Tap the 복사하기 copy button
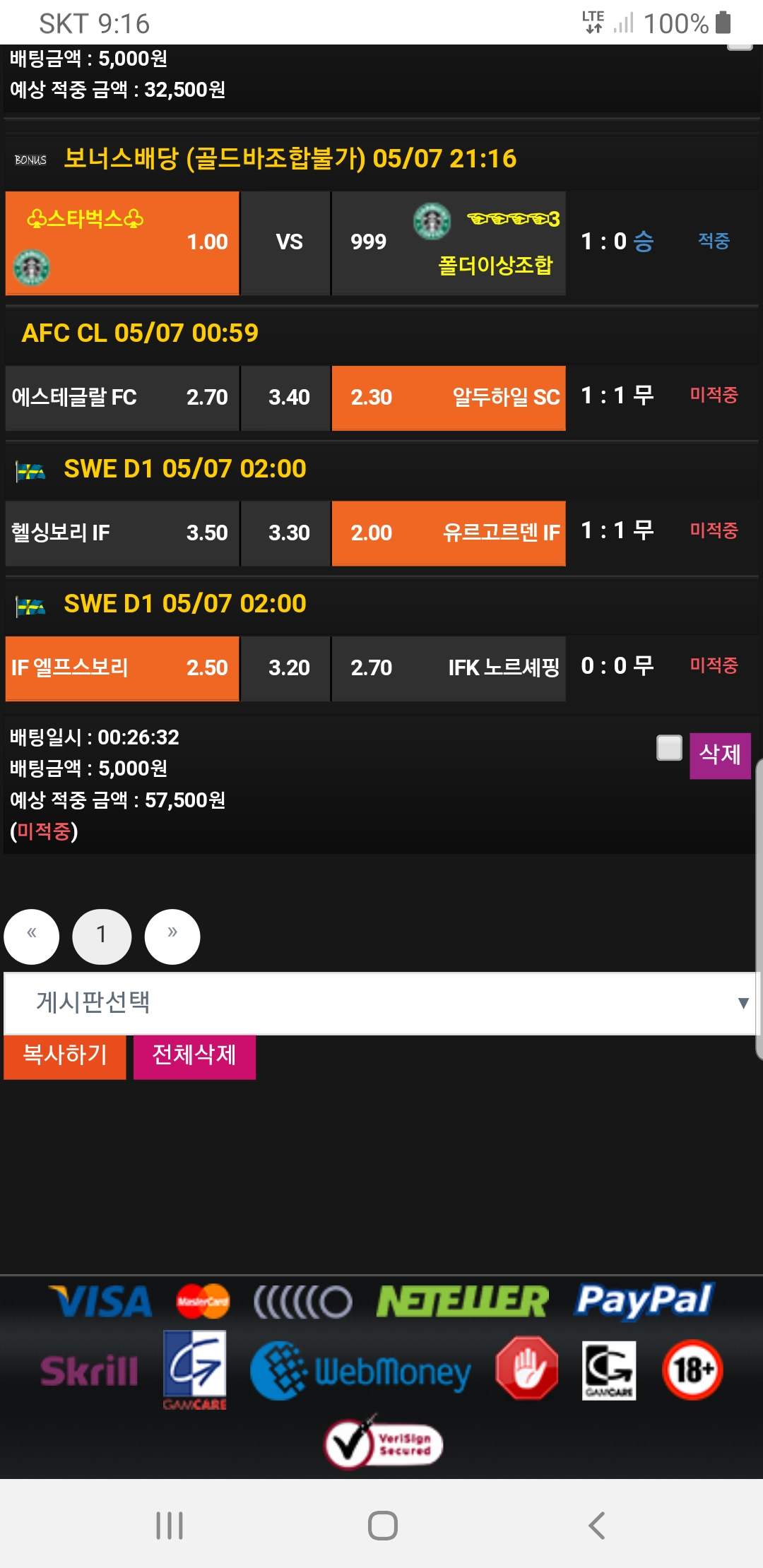Screen dimensions: 763x1568 (65, 1056)
